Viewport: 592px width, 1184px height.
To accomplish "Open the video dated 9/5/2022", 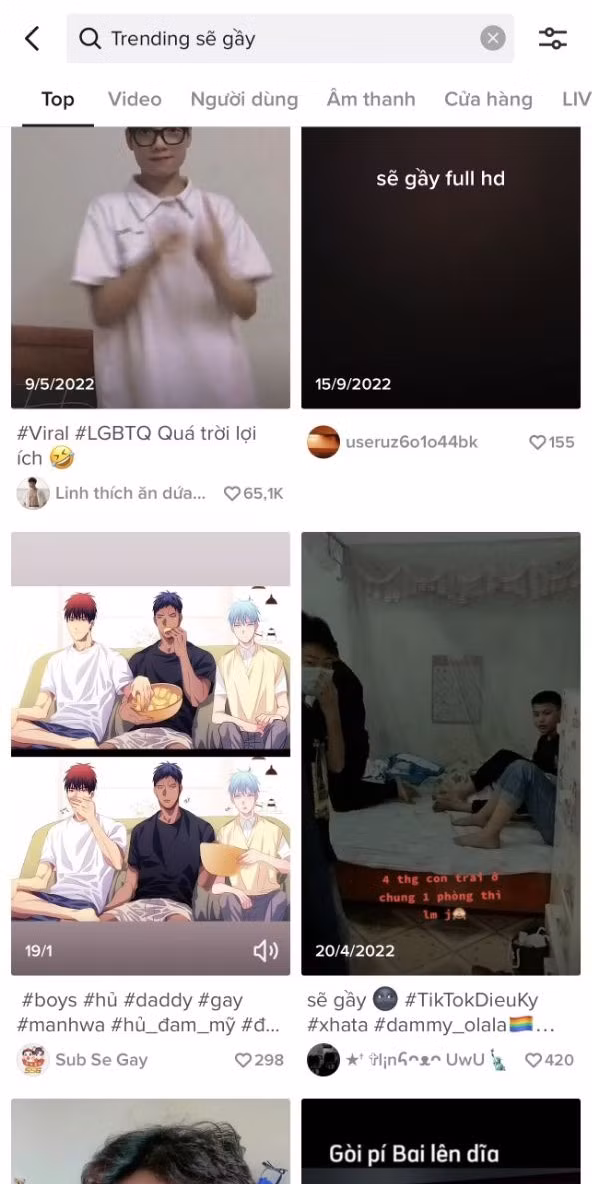I will pyautogui.click(x=150, y=267).
